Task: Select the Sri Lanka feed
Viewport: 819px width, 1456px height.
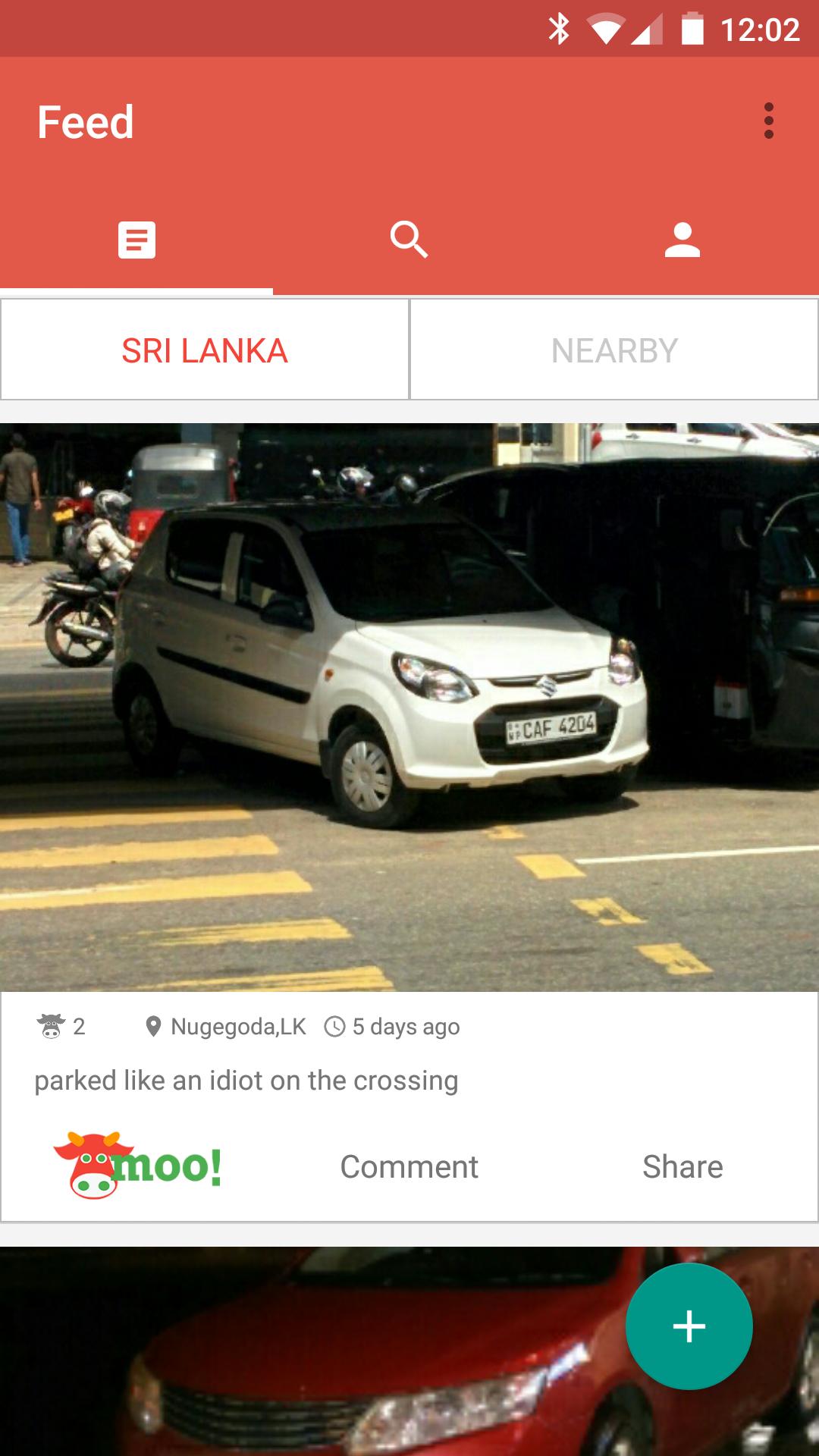Action: [205, 350]
